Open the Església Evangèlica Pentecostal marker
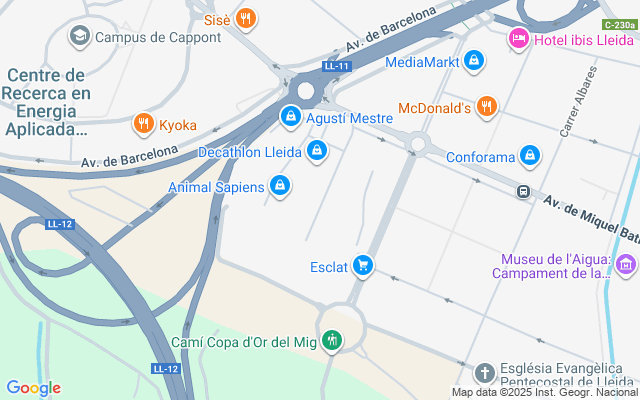This screenshot has height=400, width=640. 485,373
